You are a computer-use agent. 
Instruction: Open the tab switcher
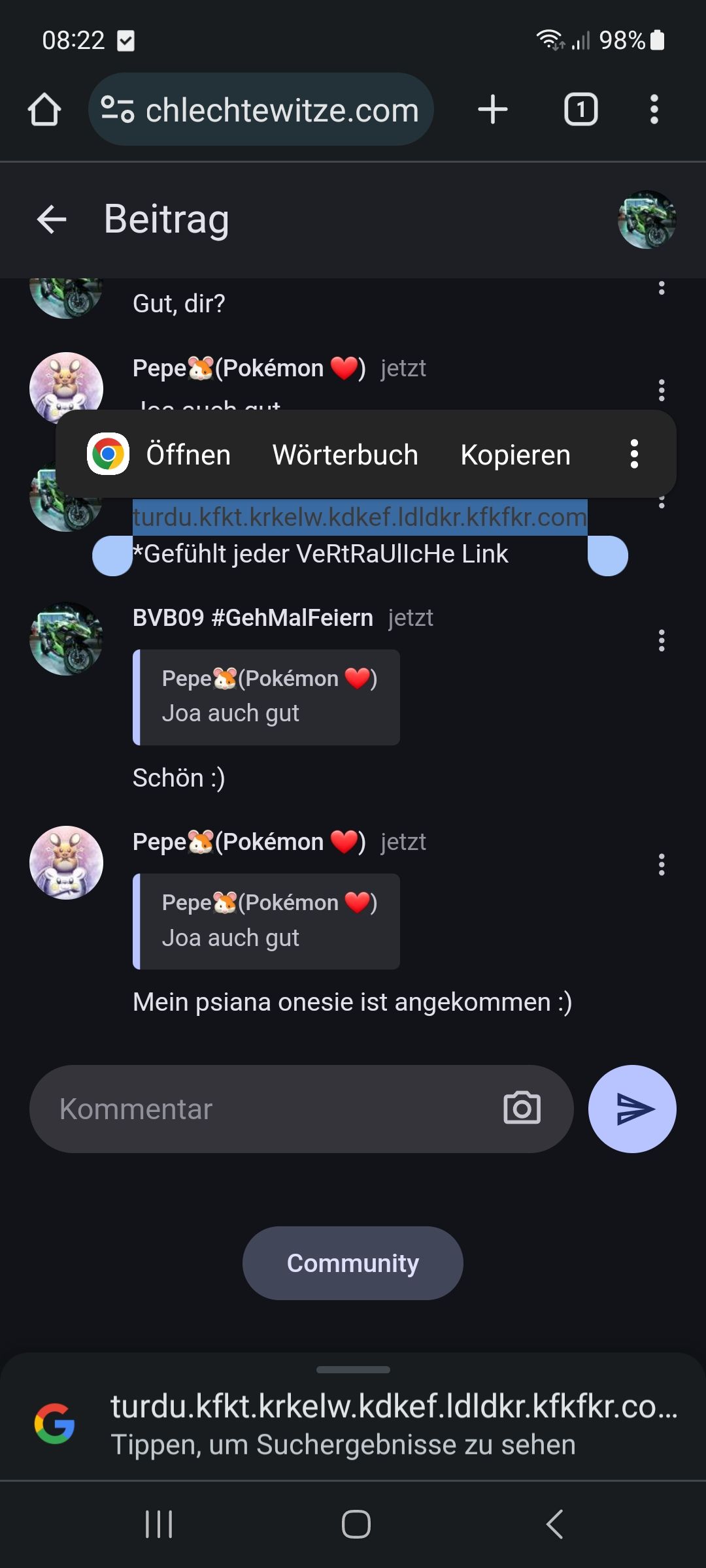580,109
